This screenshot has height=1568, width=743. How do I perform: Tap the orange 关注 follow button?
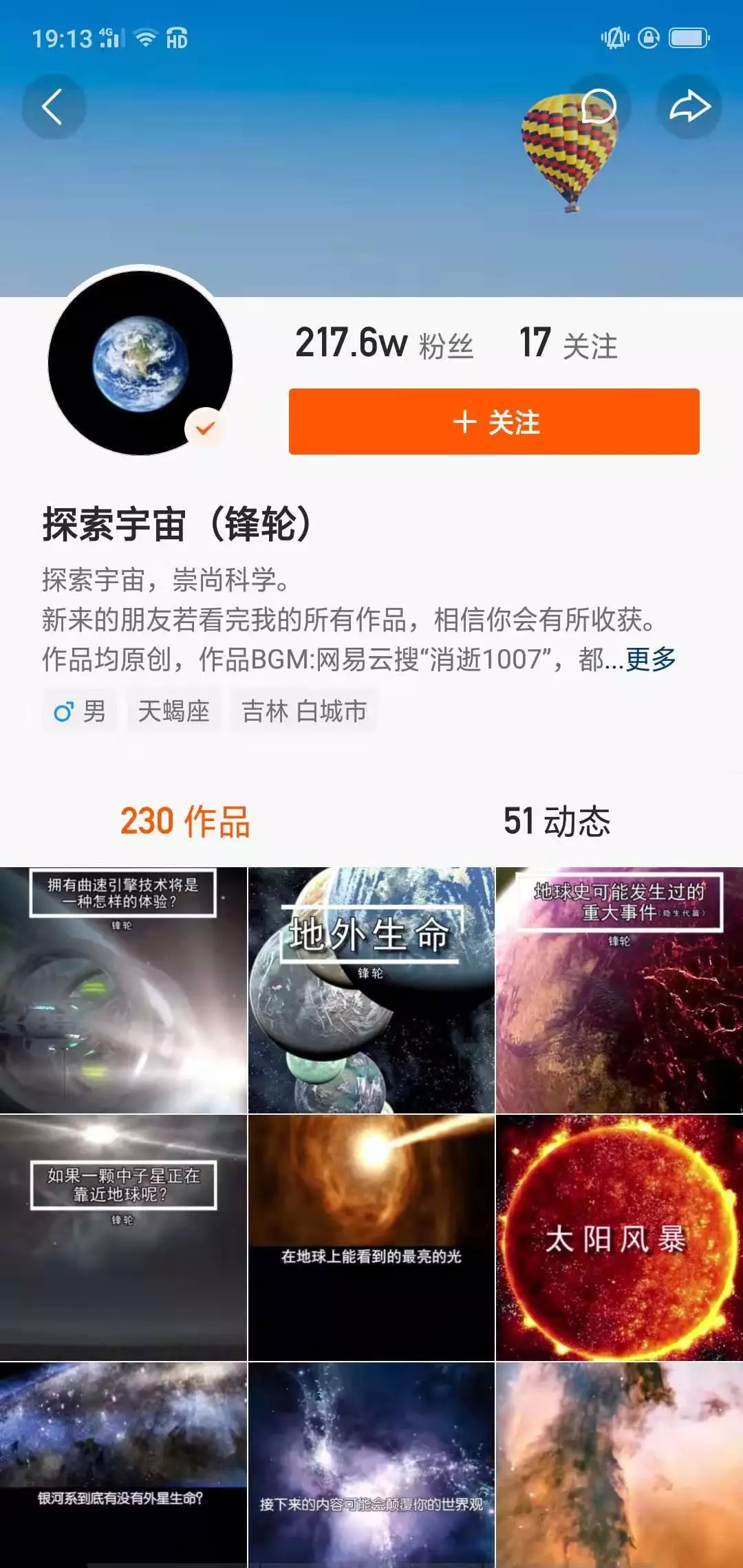(x=494, y=422)
